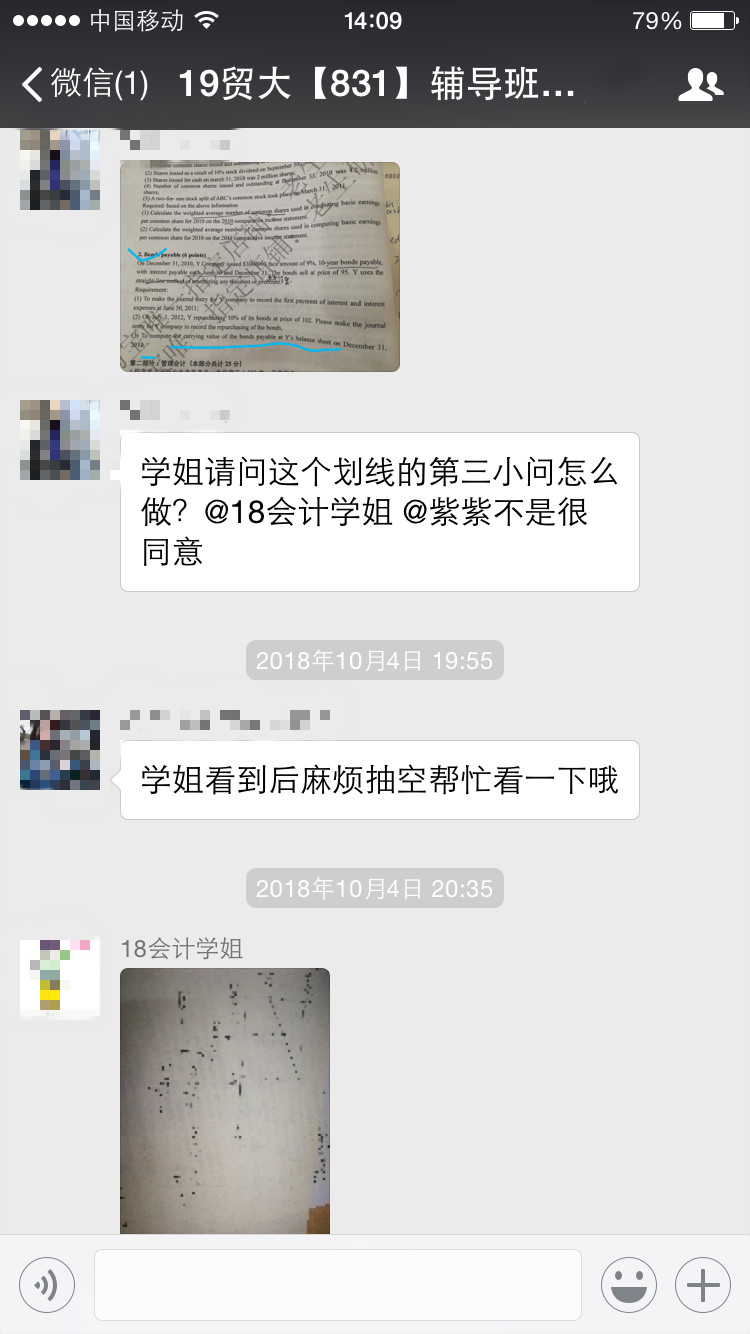The height and width of the screenshot is (1334, 750).
Task: Tap the avatar beside the 学姐请问 message
Action: pos(60,440)
